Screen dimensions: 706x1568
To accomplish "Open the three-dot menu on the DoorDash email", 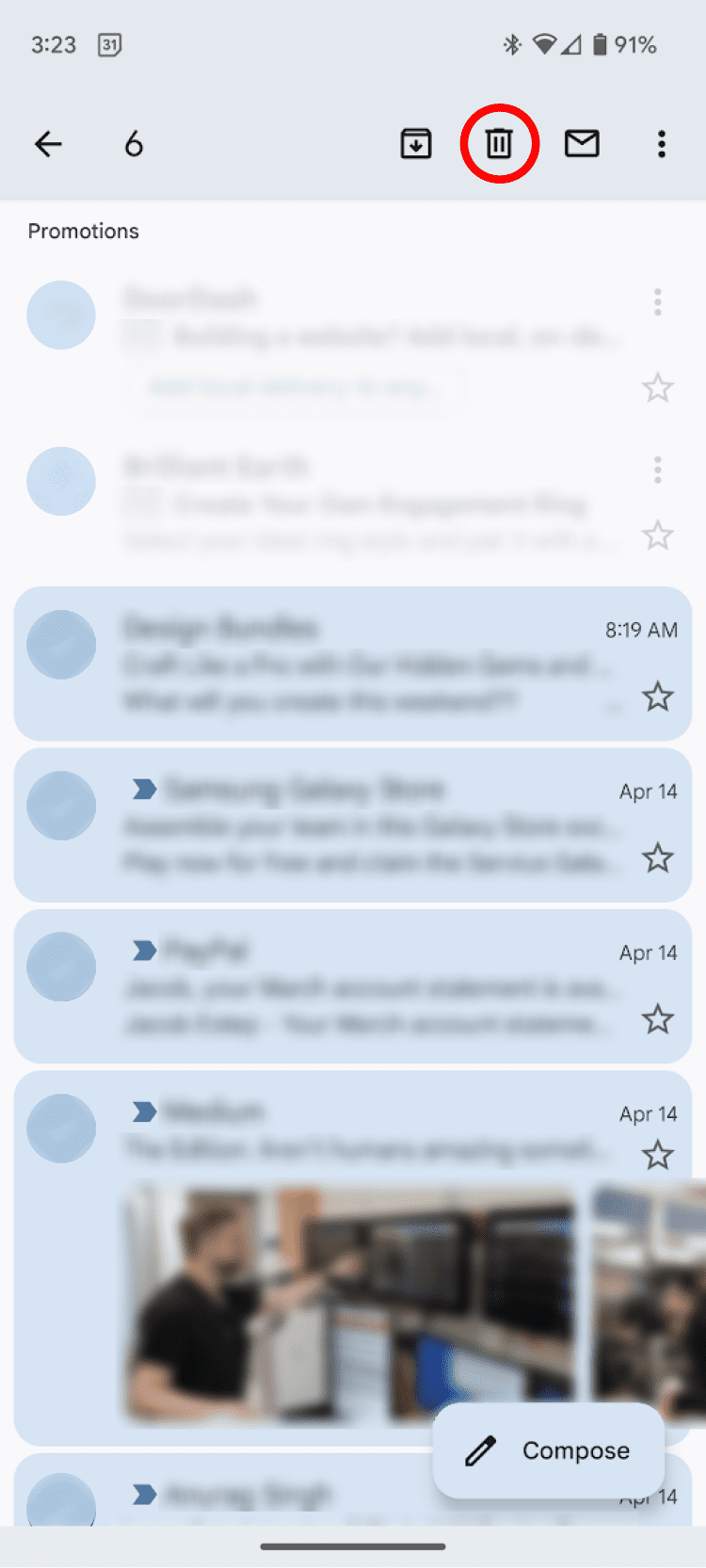I will [657, 301].
